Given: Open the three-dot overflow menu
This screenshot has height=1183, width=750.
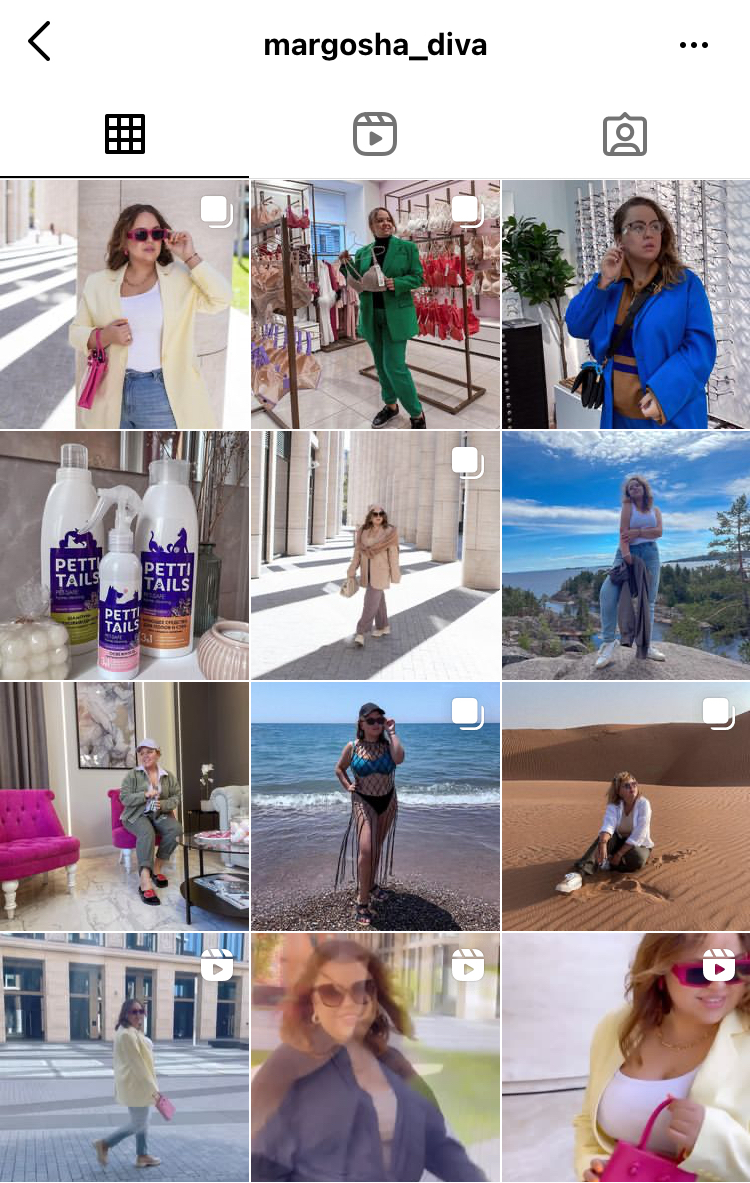Looking at the screenshot, I should coord(693,45).
